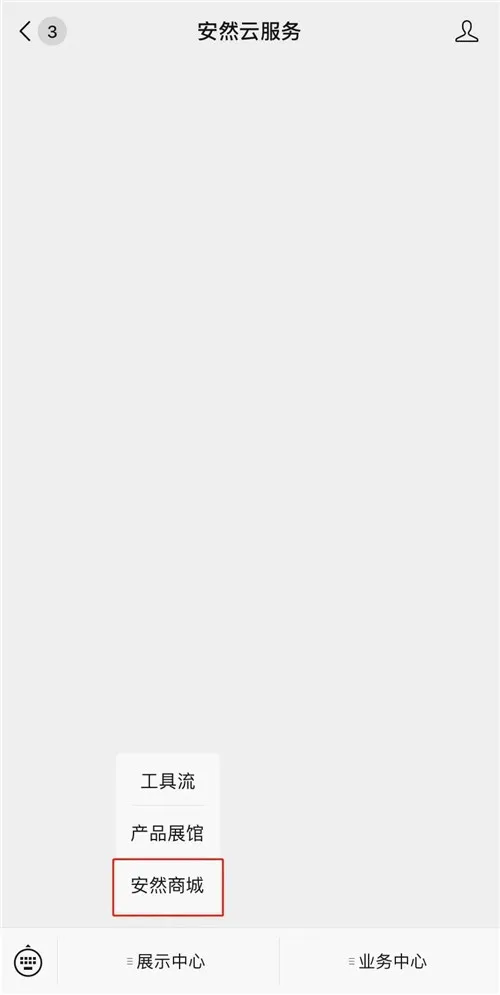
Task: Go back to the previous screen
Action: tap(25, 31)
